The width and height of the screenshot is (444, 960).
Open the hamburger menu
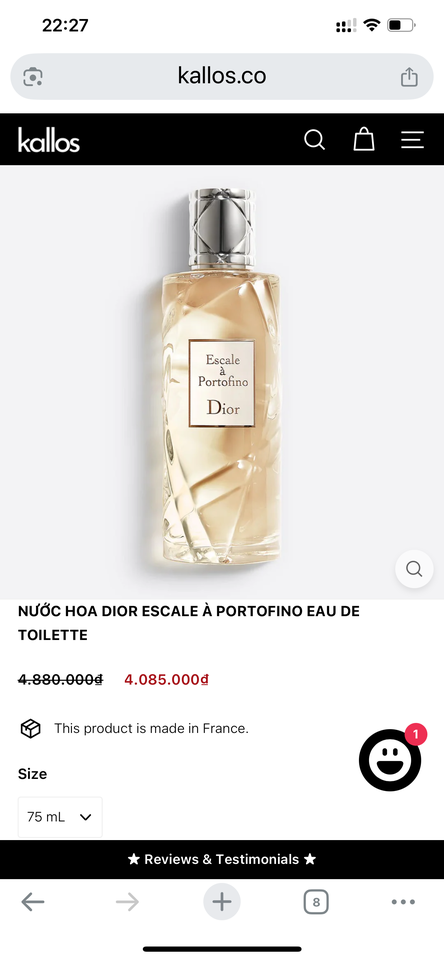pyautogui.click(x=412, y=140)
